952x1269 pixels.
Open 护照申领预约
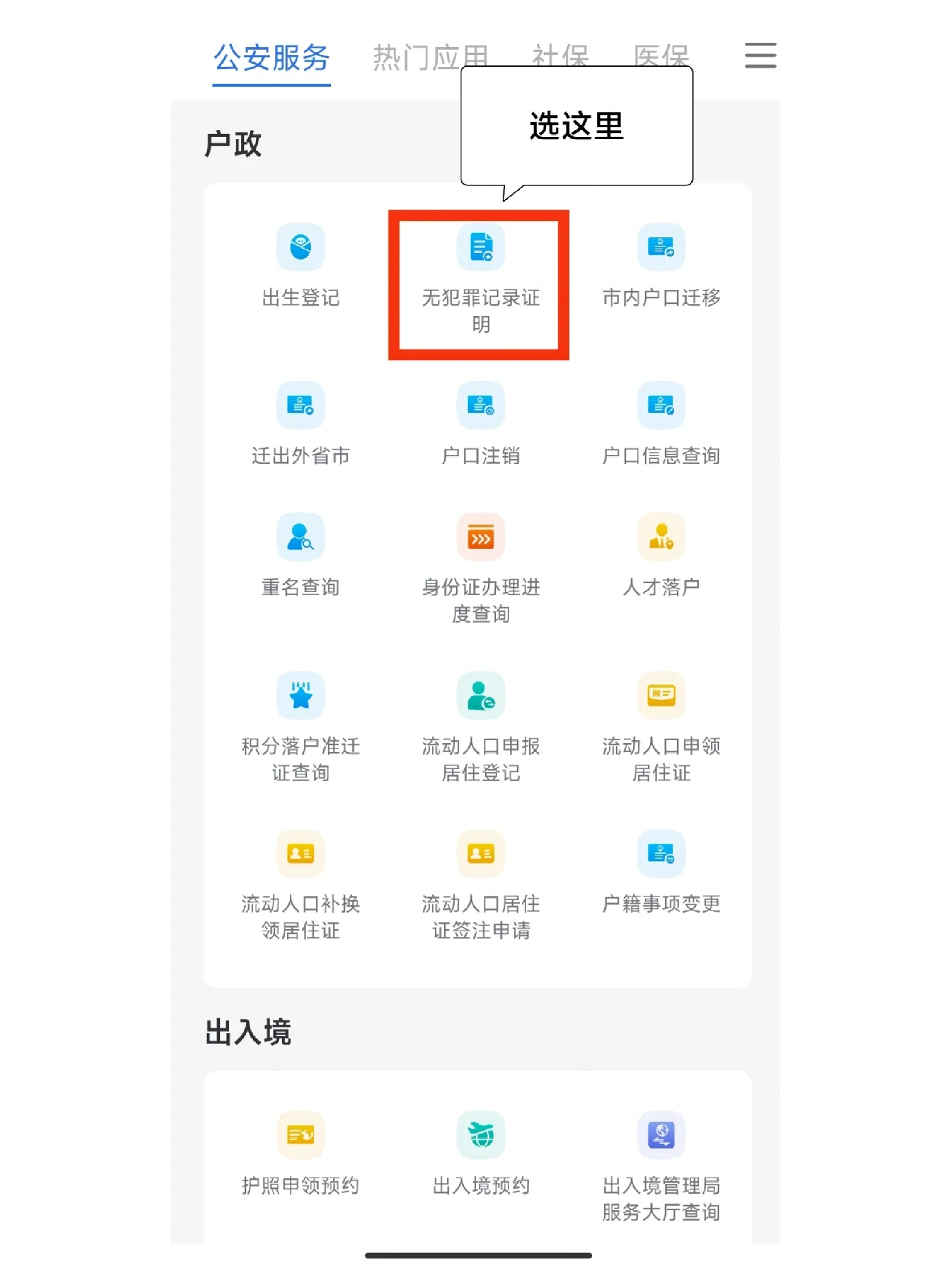point(300,1154)
